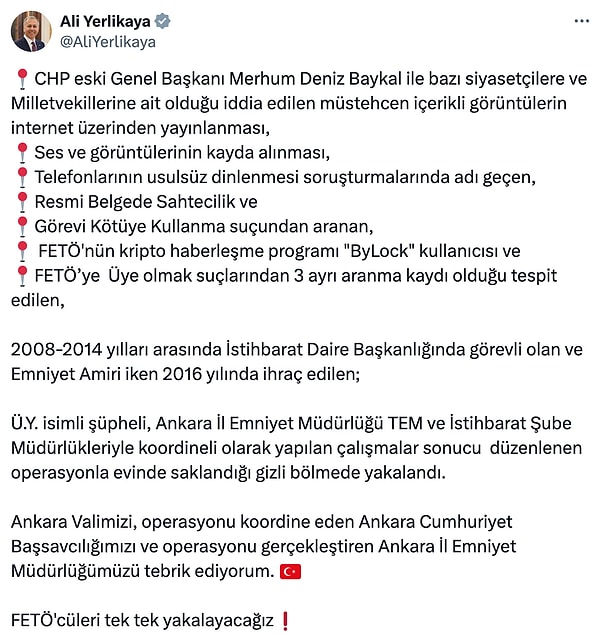This screenshot has height=637, width=600.
Task: Open Ali Yerlikaya's profile picture
Action: coord(31,31)
